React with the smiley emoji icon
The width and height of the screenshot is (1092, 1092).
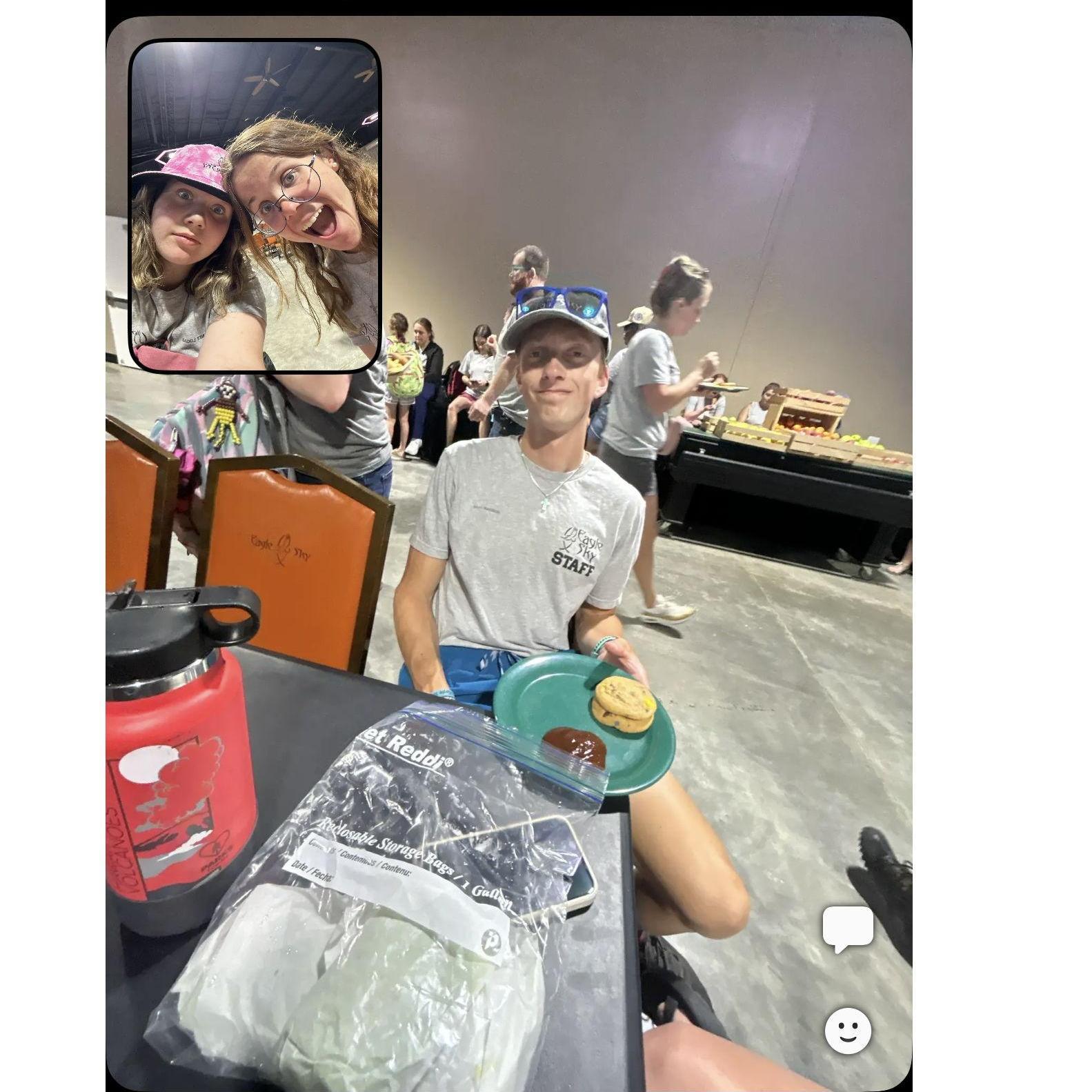coord(848,1031)
